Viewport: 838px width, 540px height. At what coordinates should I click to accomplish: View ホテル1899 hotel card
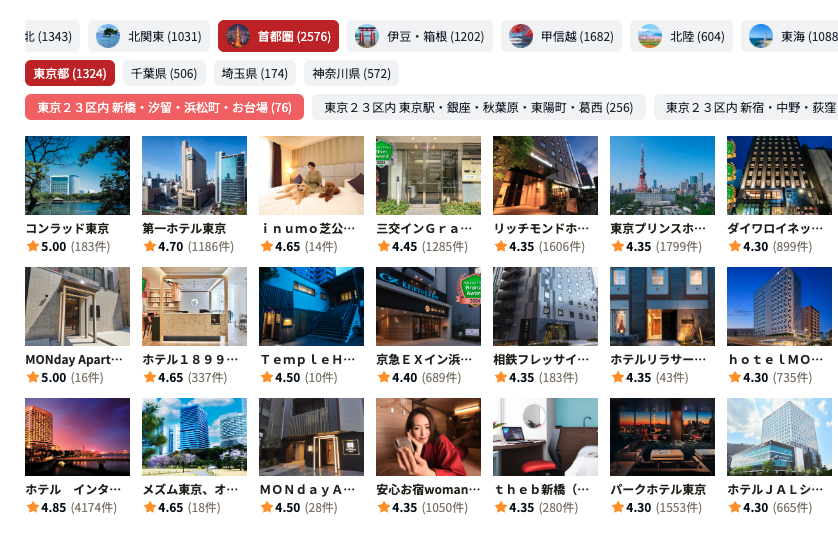tap(195, 326)
